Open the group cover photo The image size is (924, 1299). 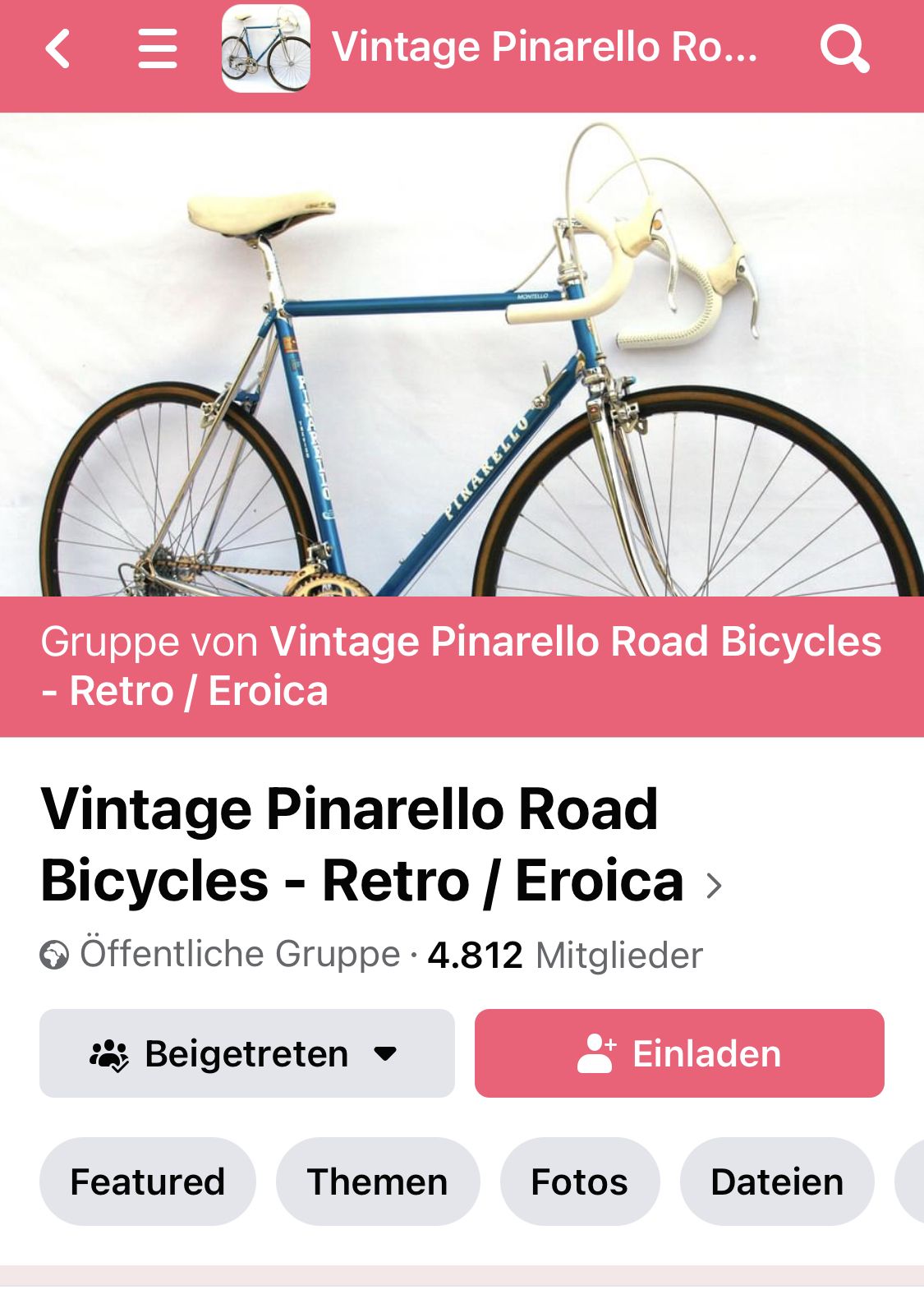pyautogui.click(x=462, y=354)
